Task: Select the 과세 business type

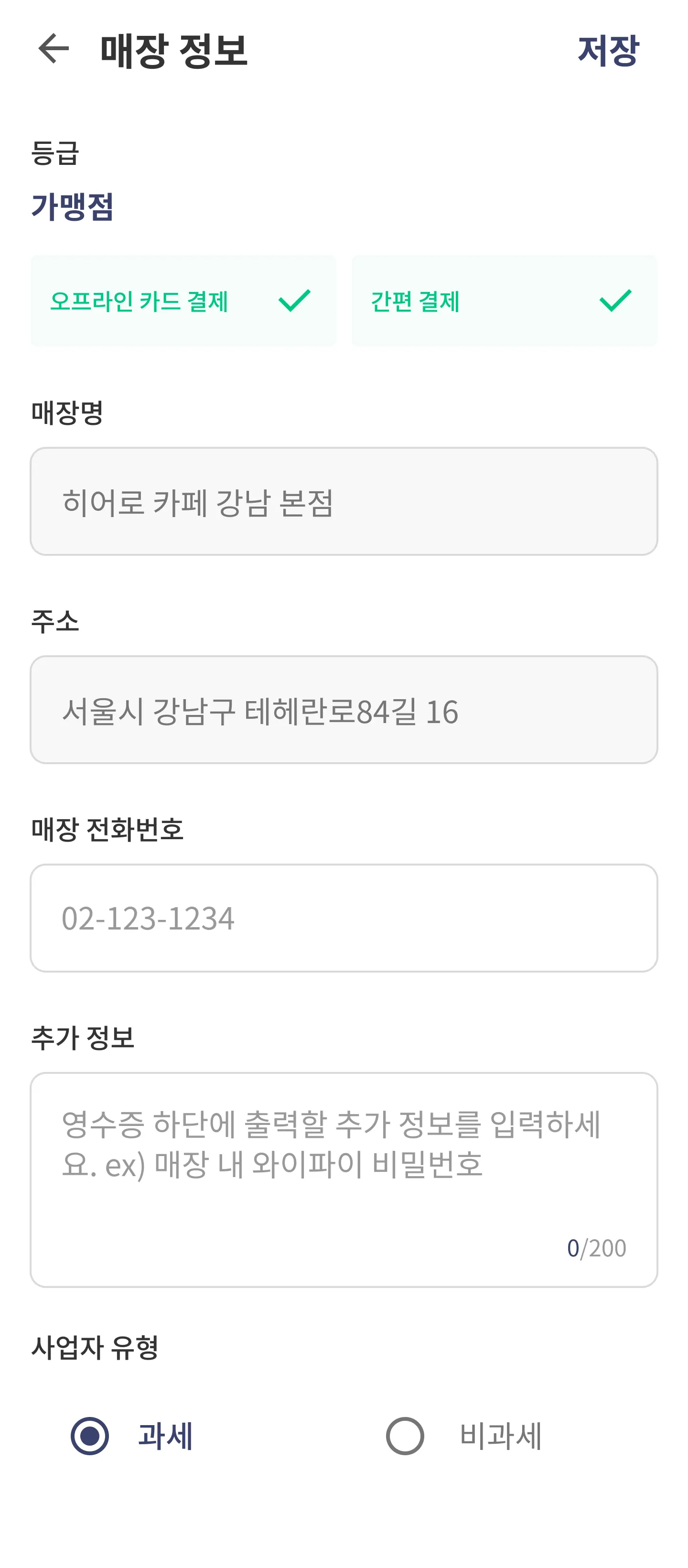Action: (x=90, y=1436)
